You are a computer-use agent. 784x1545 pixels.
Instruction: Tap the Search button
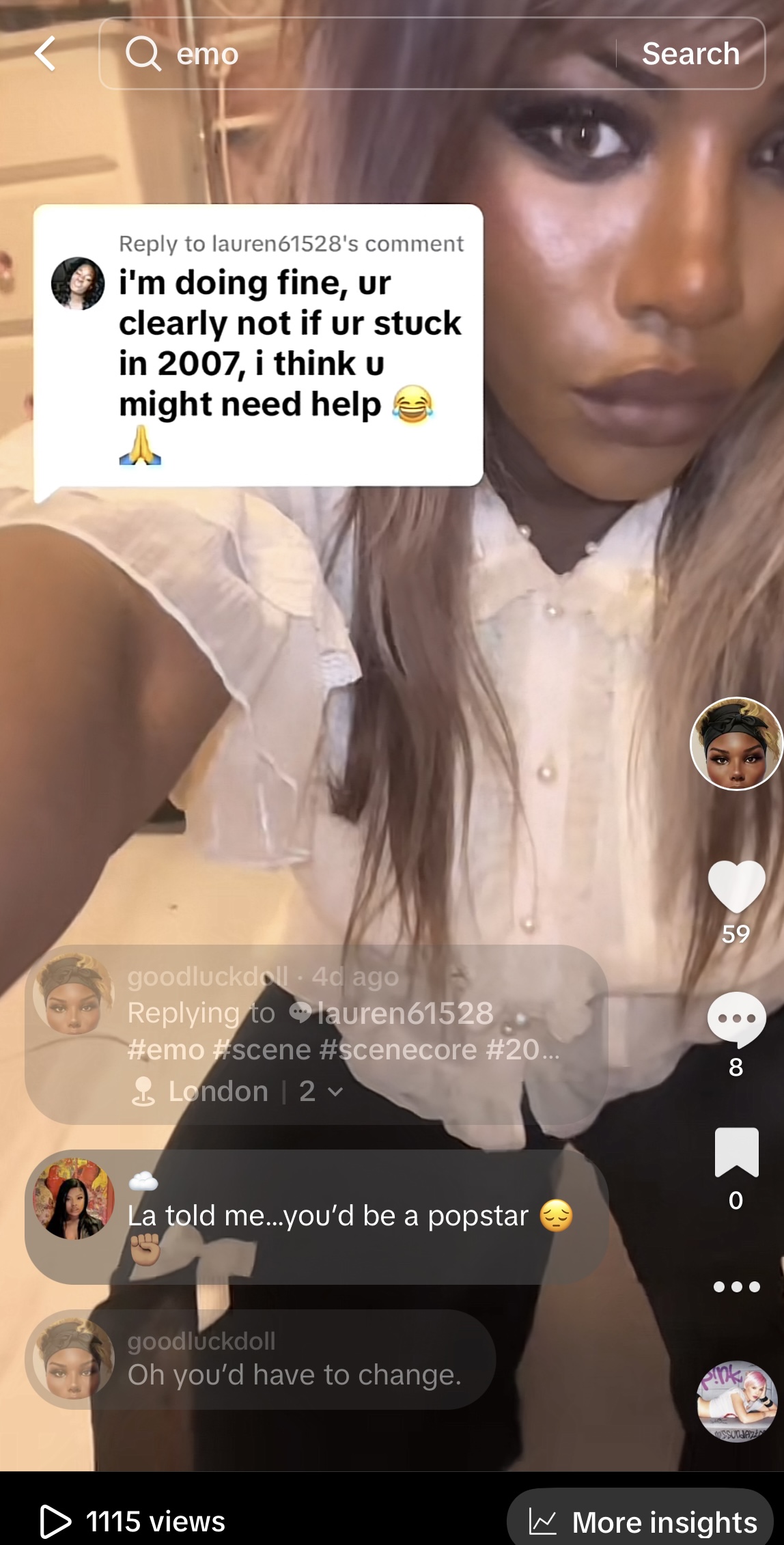tap(690, 54)
